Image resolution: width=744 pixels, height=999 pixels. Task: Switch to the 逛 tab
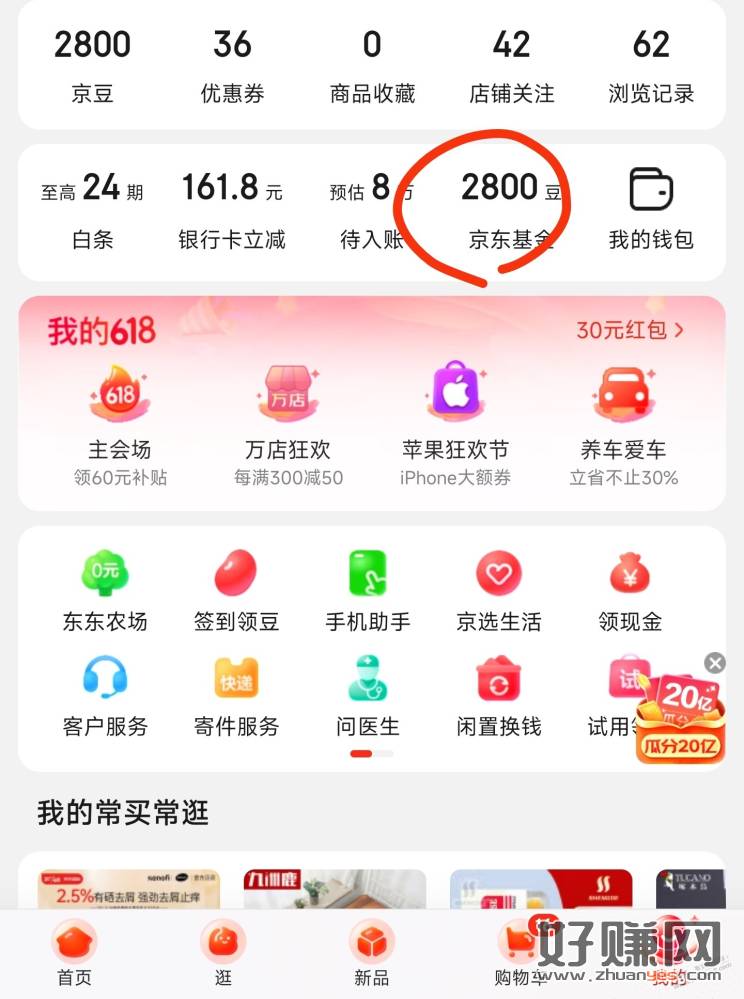(x=222, y=954)
